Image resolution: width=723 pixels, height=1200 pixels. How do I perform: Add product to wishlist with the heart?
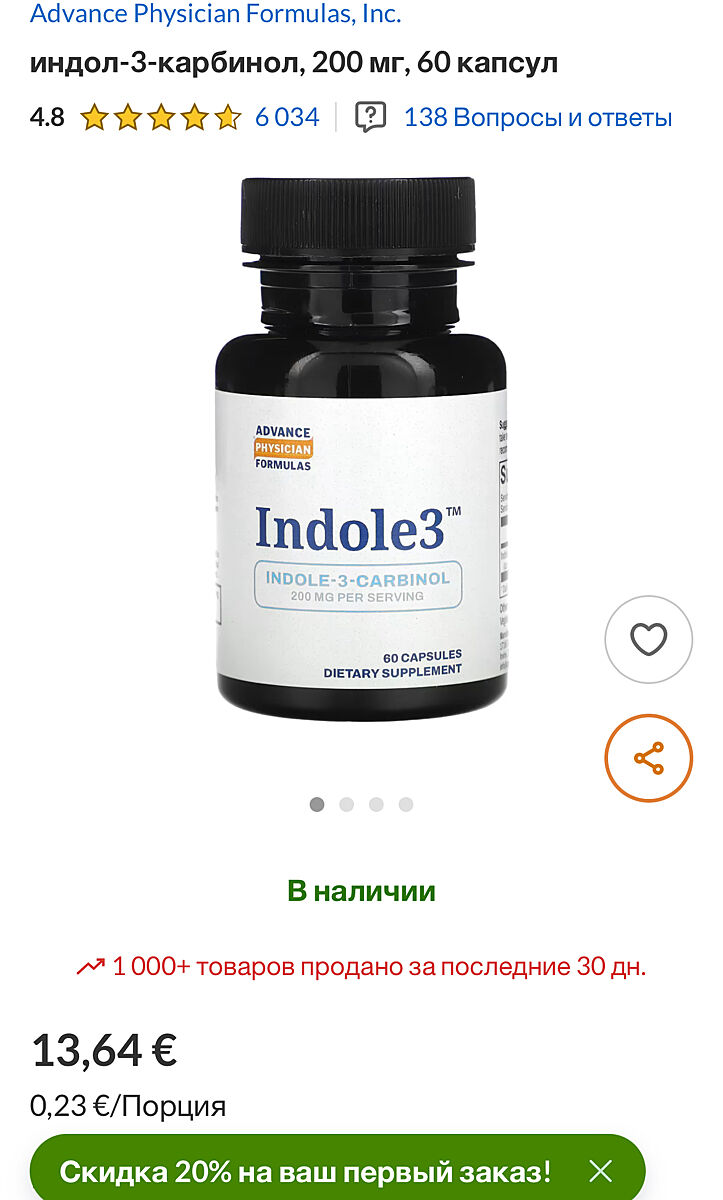tap(648, 639)
